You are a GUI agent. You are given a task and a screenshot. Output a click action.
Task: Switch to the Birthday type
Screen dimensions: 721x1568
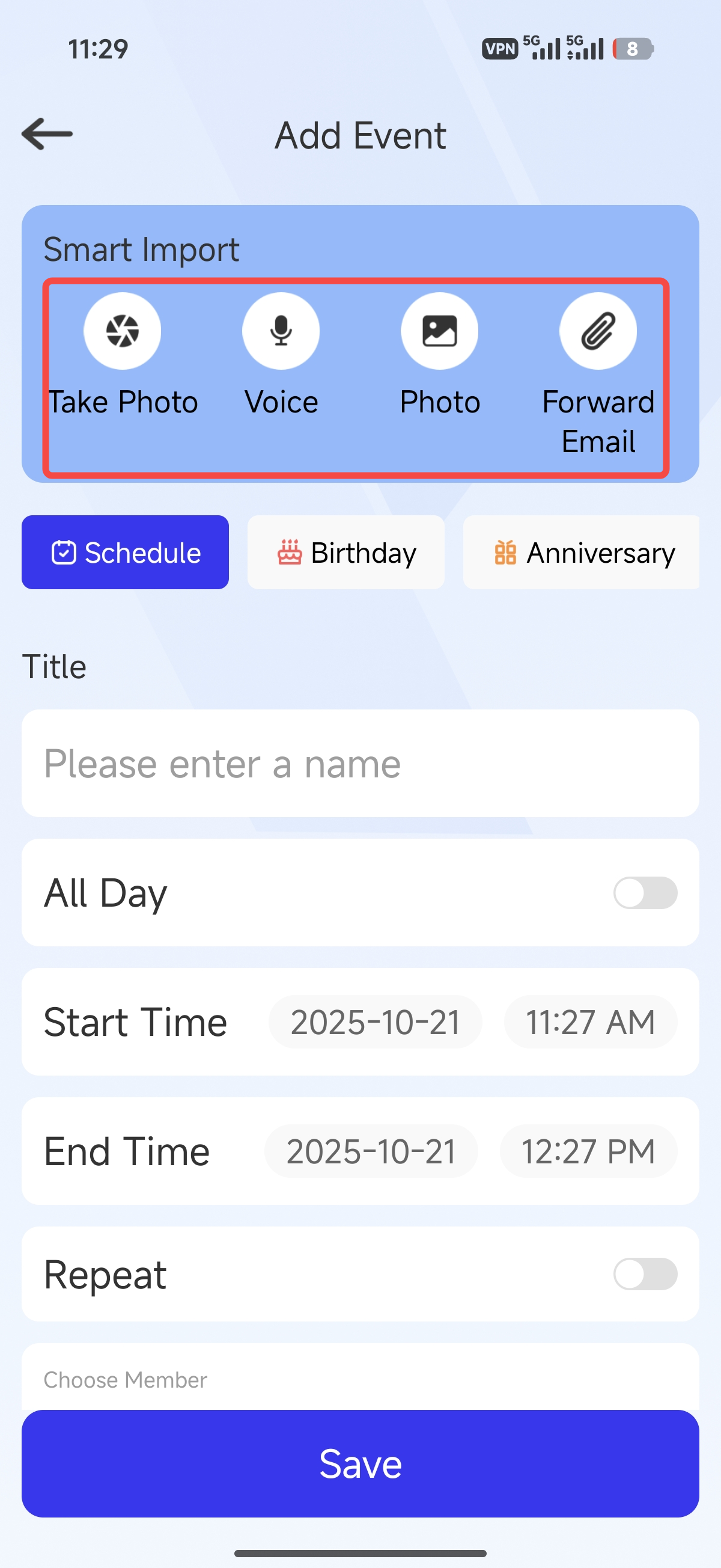tap(345, 552)
